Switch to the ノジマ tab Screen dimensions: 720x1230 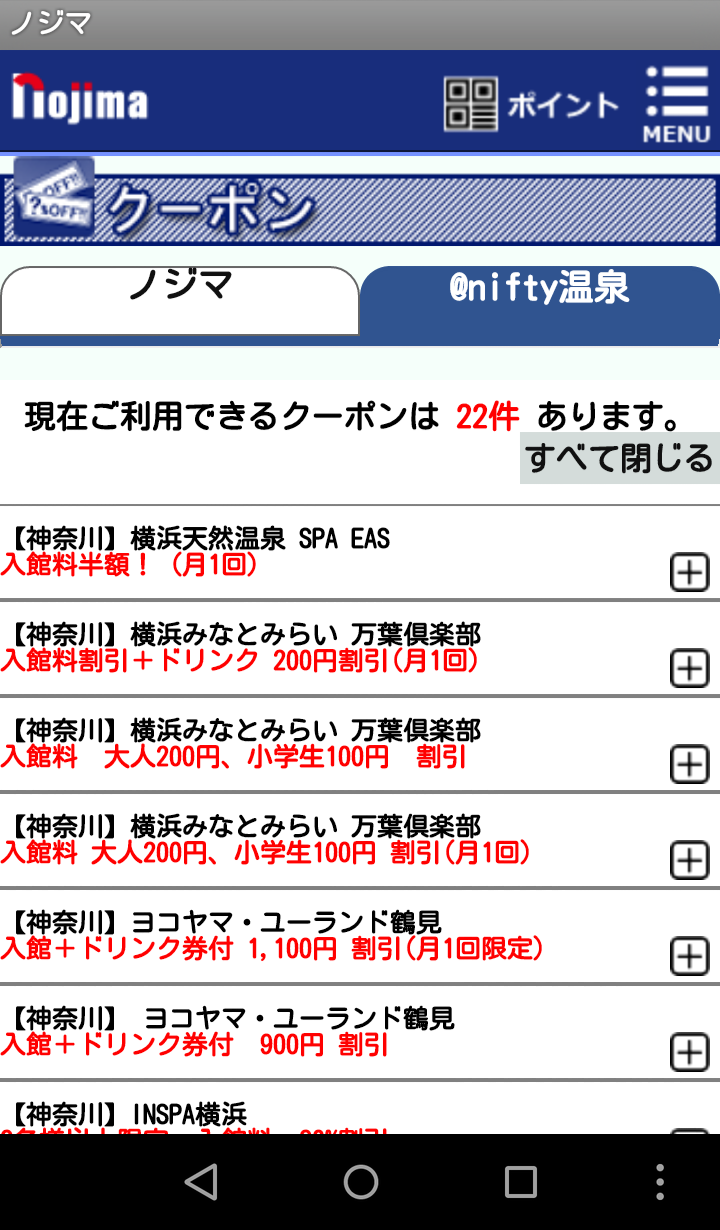click(180, 300)
